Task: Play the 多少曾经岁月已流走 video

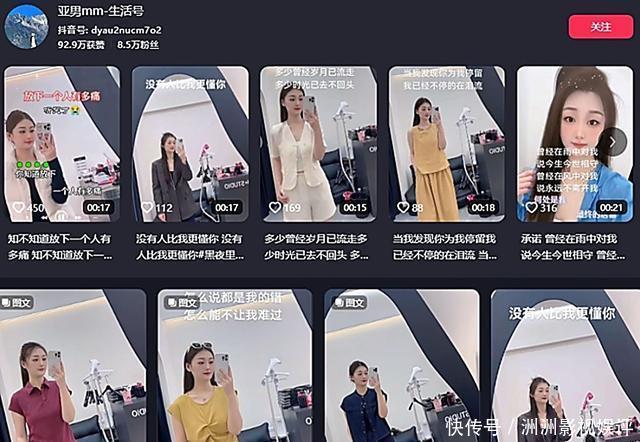Action: pyautogui.click(x=318, y=143)
